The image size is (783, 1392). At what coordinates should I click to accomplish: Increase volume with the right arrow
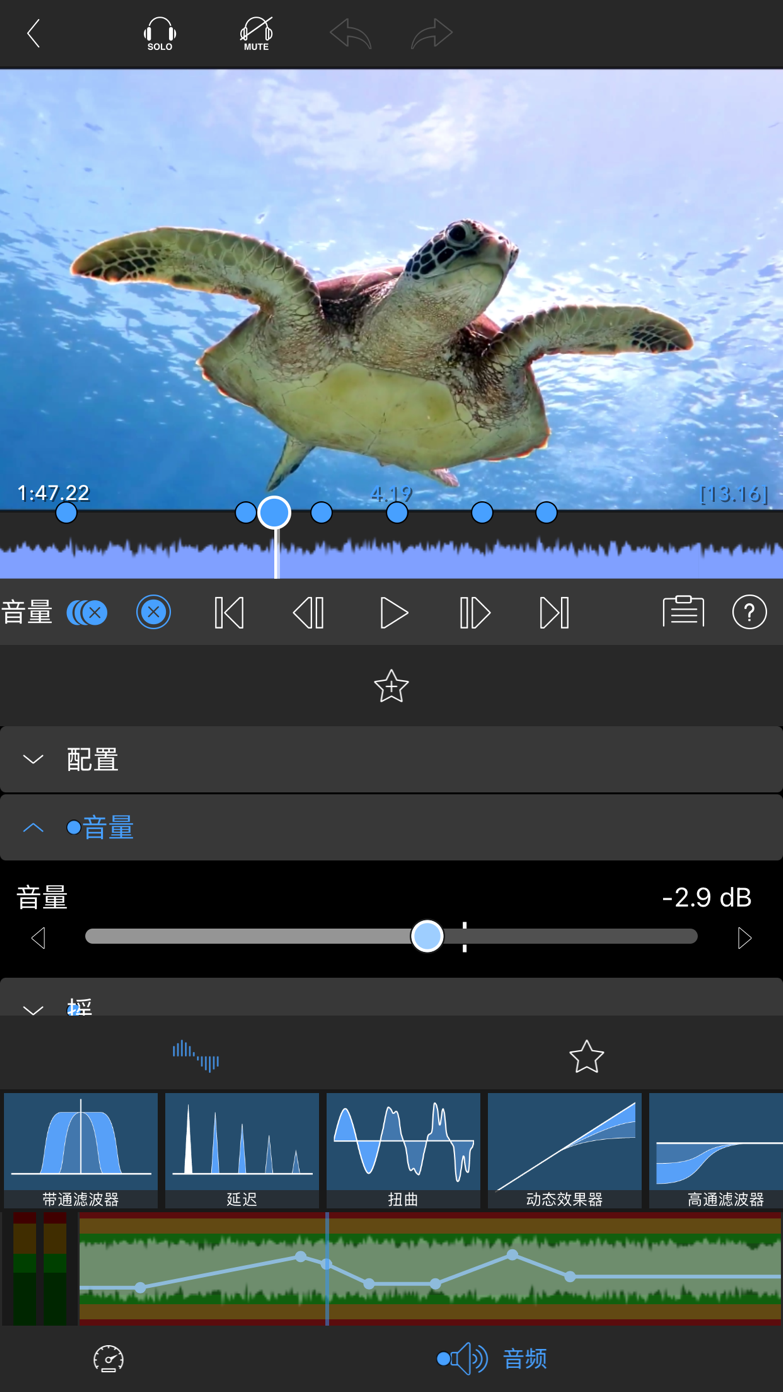pos(744,938)
